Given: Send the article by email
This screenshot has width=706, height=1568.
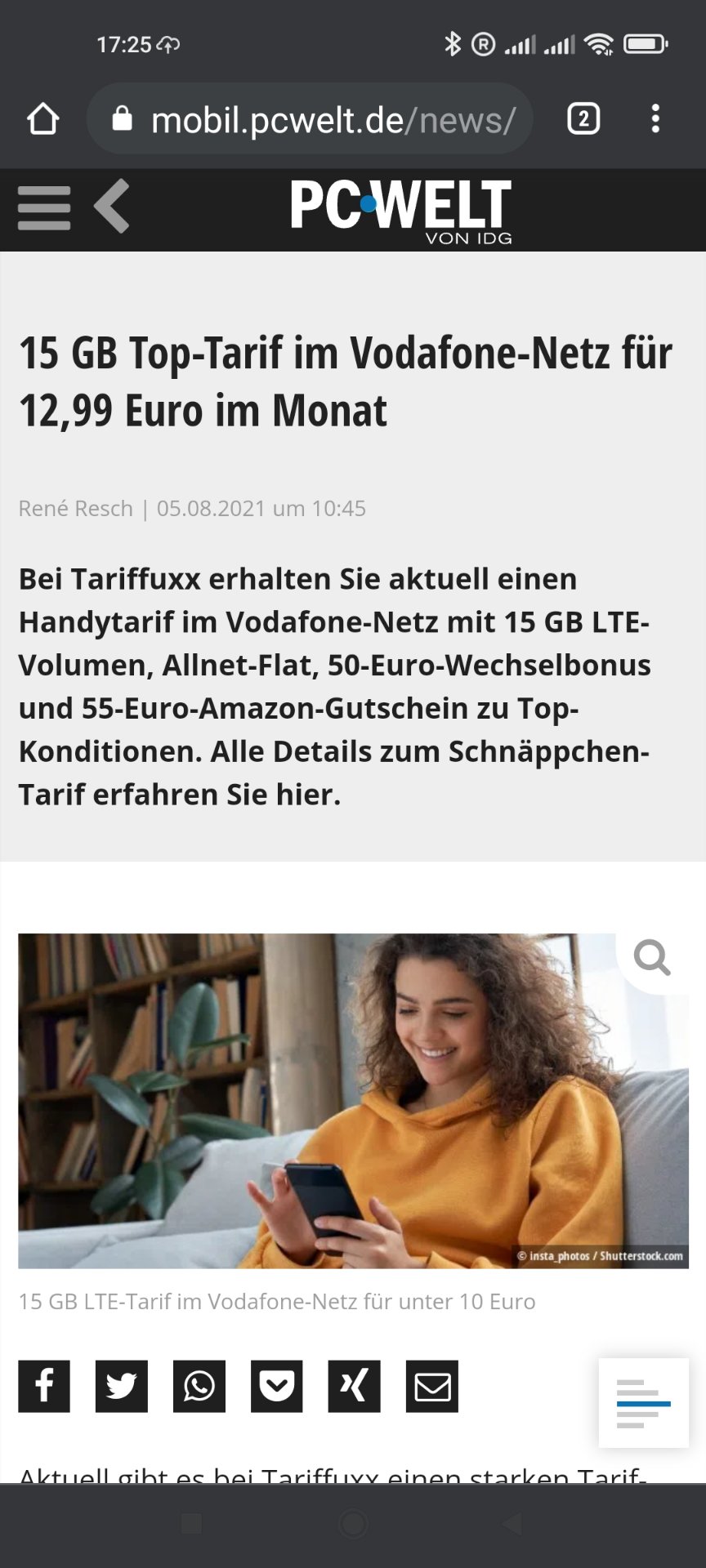Looking at the screenshot, I should point(432,1386).
